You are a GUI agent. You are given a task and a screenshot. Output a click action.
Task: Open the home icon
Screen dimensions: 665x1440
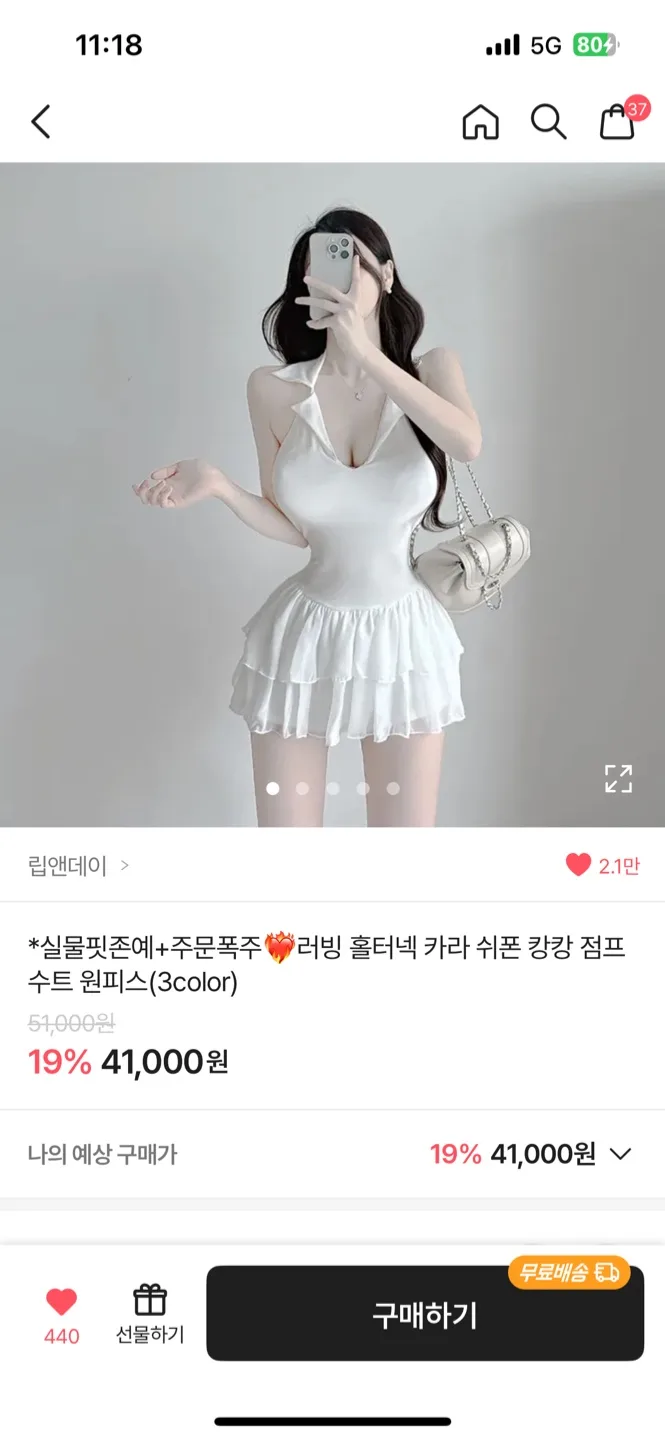click(x=480, y=122)
